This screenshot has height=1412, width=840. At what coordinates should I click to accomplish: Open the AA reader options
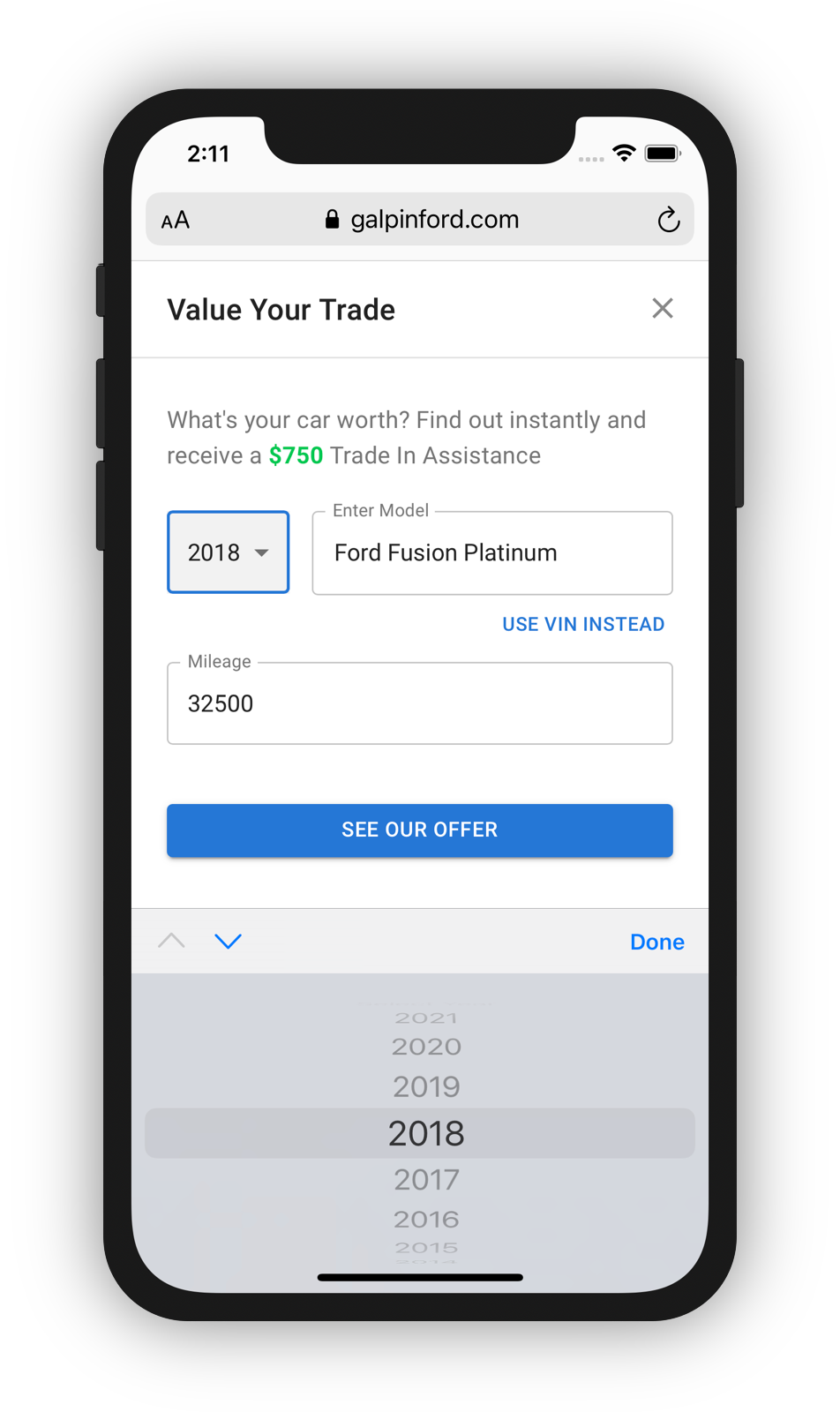click(176, 220)
